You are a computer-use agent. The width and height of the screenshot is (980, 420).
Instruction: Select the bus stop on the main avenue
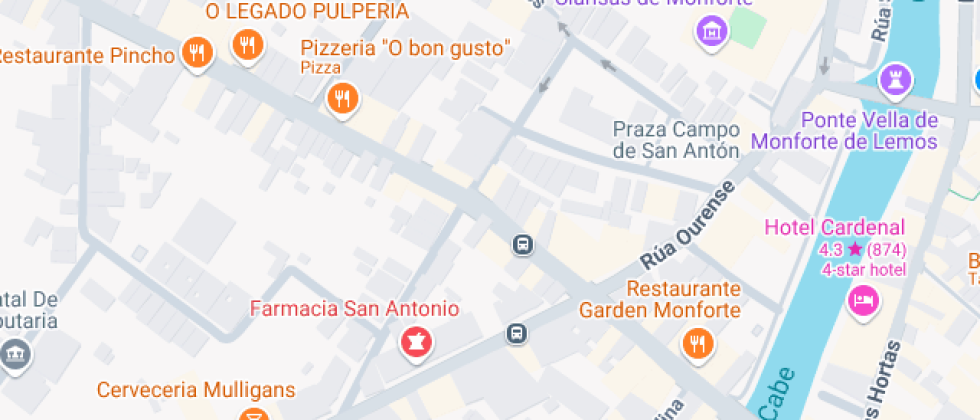521,244
